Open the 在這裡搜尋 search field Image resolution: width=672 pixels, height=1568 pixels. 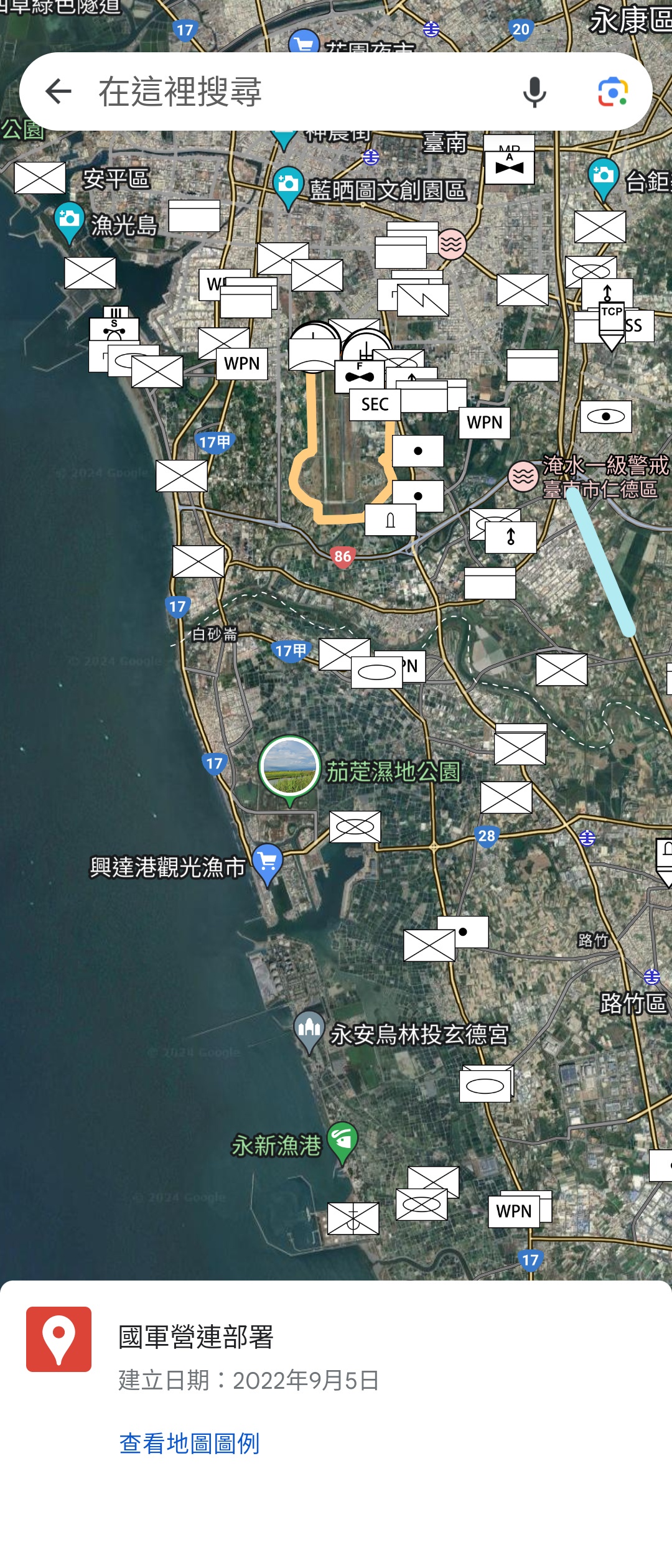pos(299,91)
